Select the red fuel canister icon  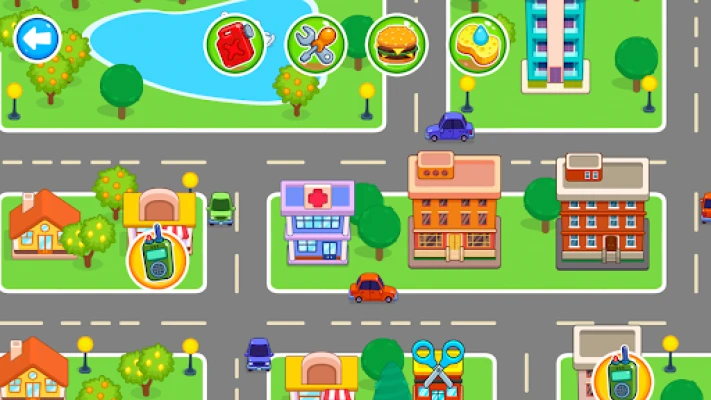point(234,44)
